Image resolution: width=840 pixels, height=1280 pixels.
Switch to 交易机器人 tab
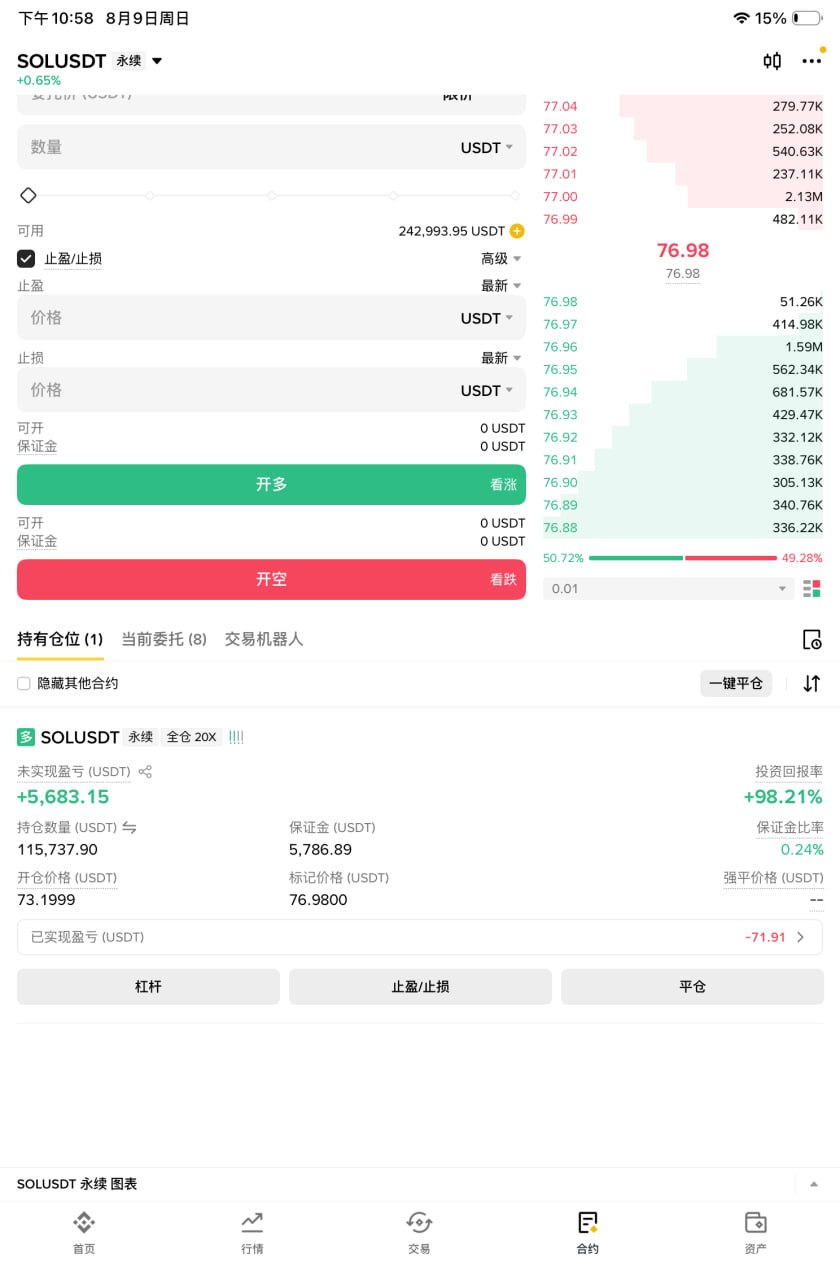(264, 639)
